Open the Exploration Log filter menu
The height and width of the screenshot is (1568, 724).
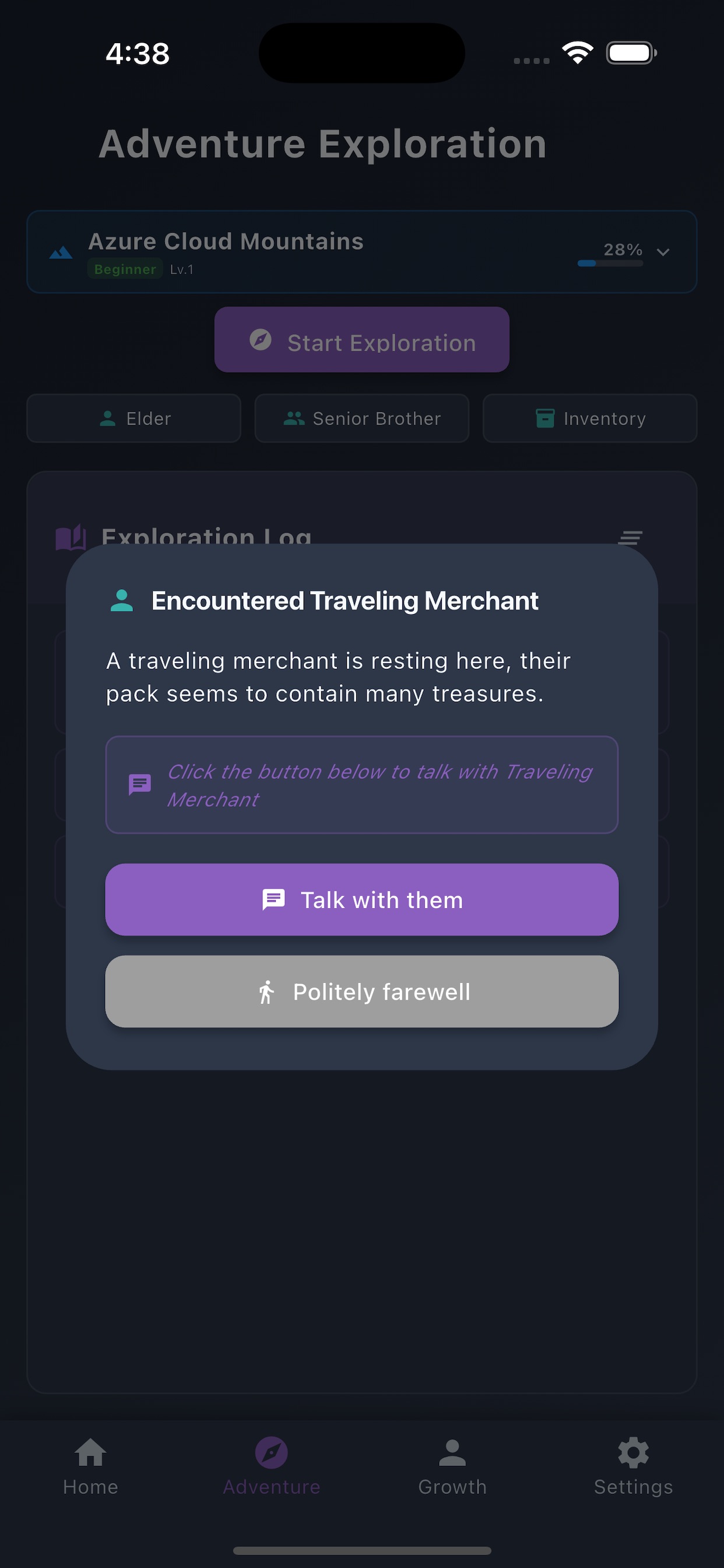coord(631,537)
